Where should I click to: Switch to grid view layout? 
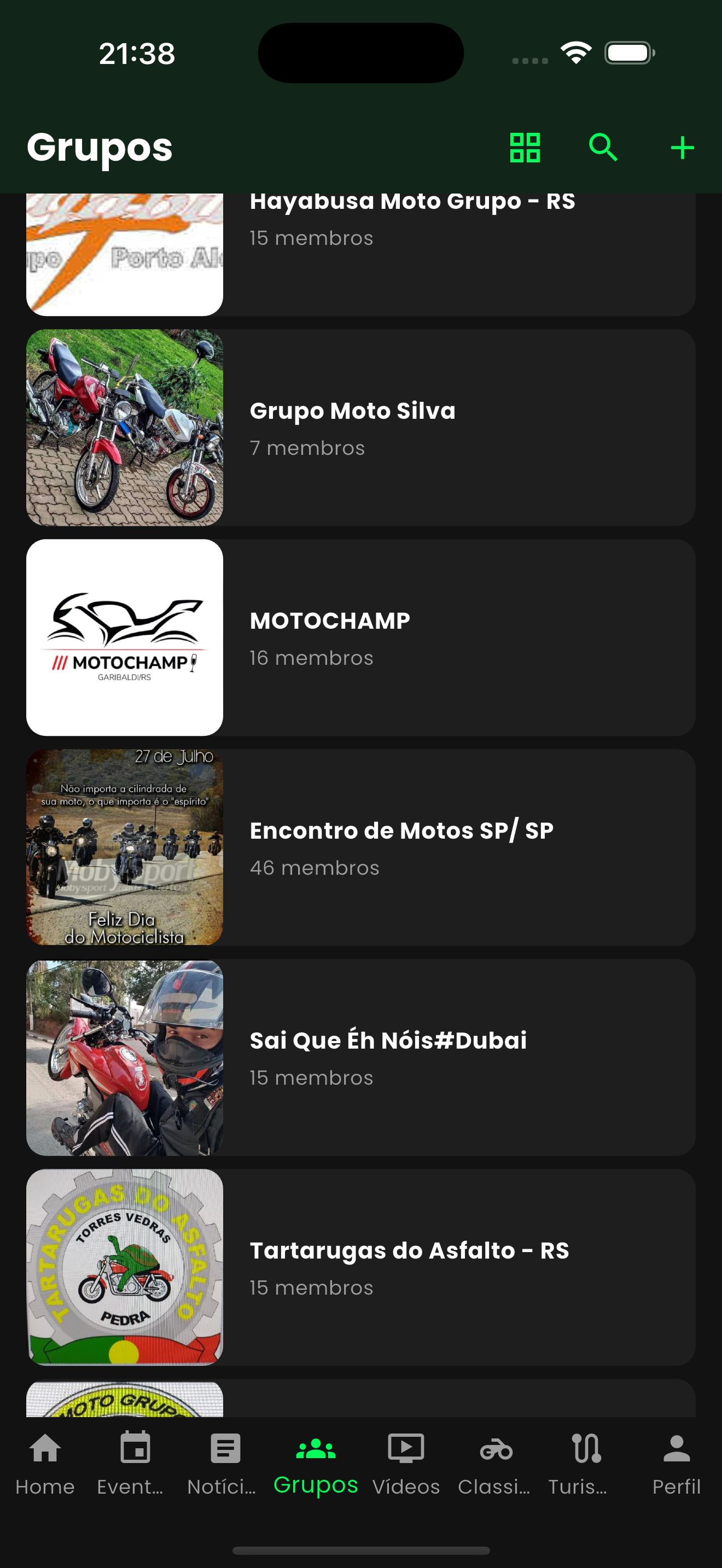pyautogui.click(x=526, y=147)
